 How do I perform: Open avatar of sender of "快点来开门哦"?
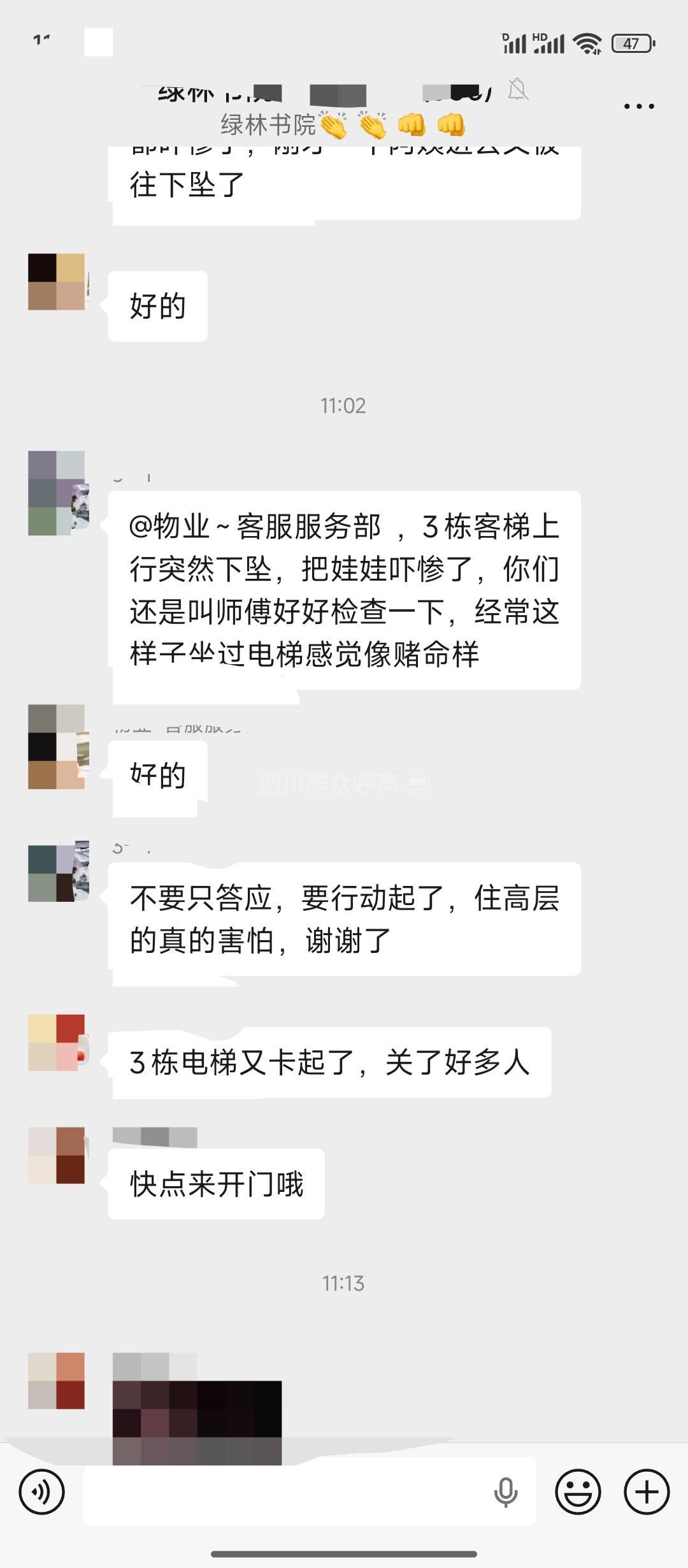coord(57,1156)
